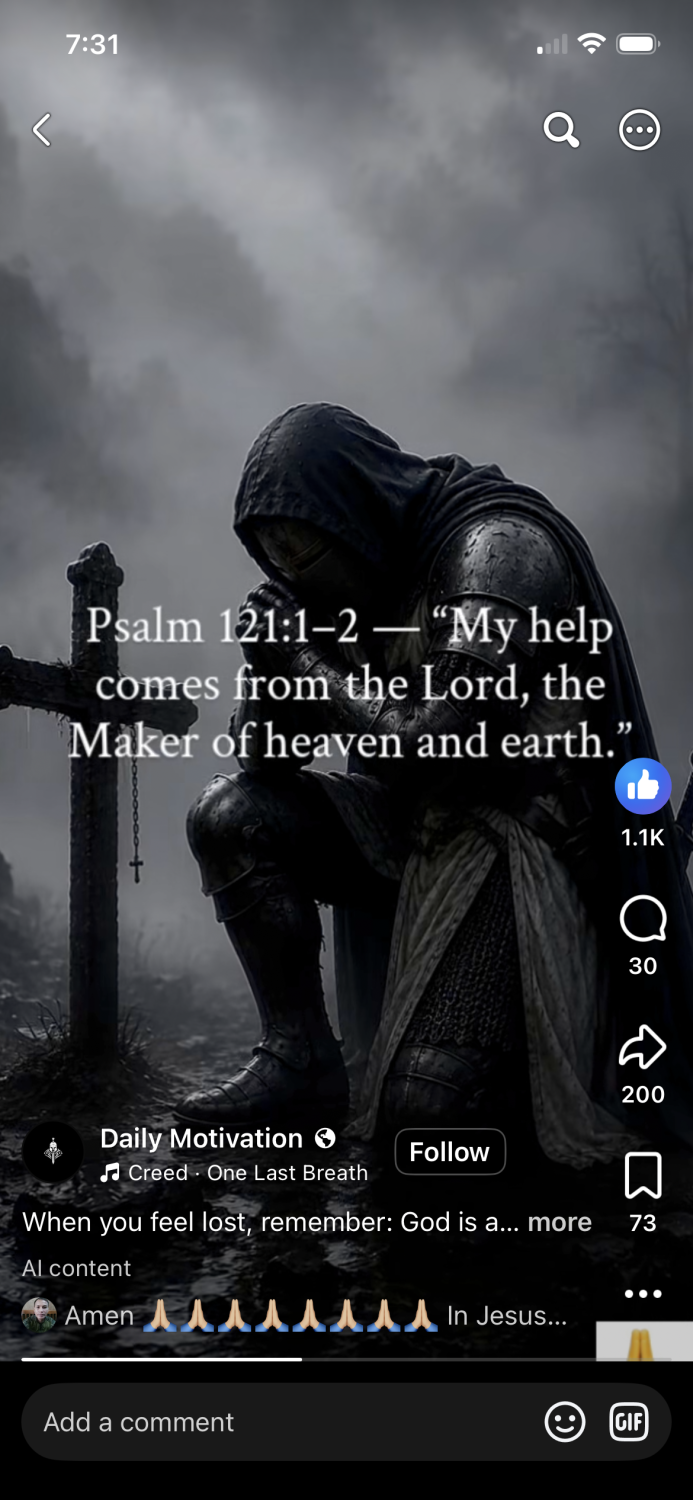Open the three-dots options below bookmark
This screenshot has width=693, height=1500.
[x=643, y=1293]
